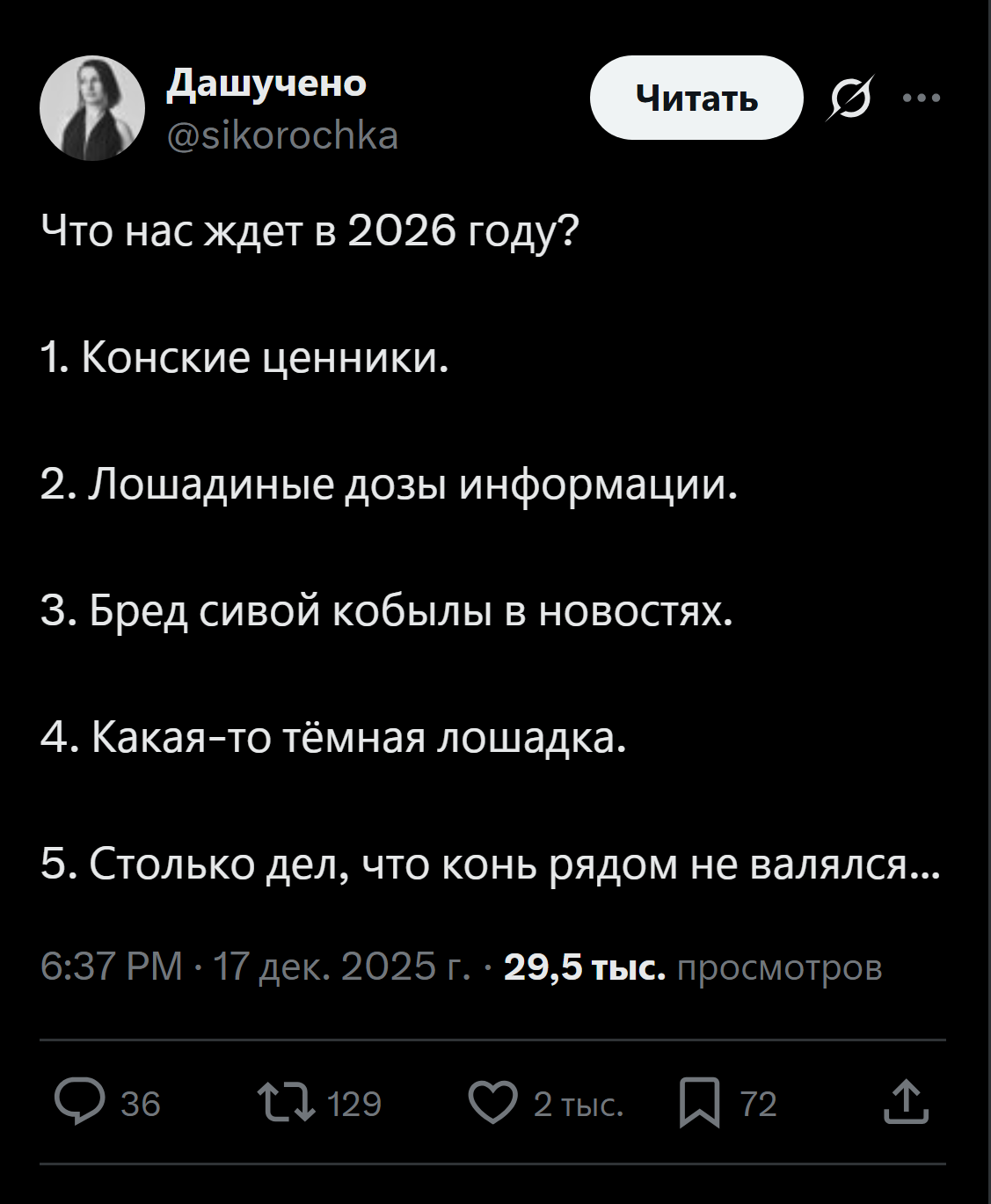Bookmark this tweet
The height and width of the screenshot is (1204, 991).
click(x=700, y=1103)
